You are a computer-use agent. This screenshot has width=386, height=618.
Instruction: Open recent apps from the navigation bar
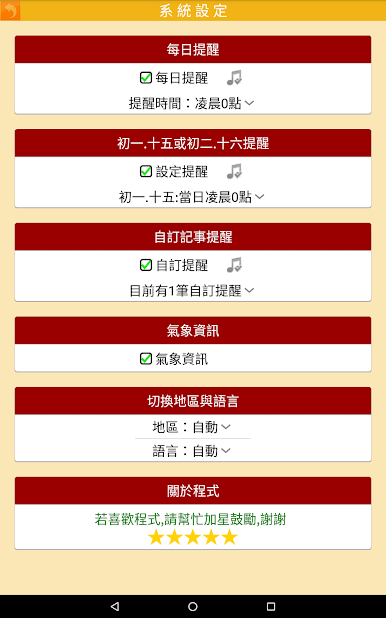(271, 606)
